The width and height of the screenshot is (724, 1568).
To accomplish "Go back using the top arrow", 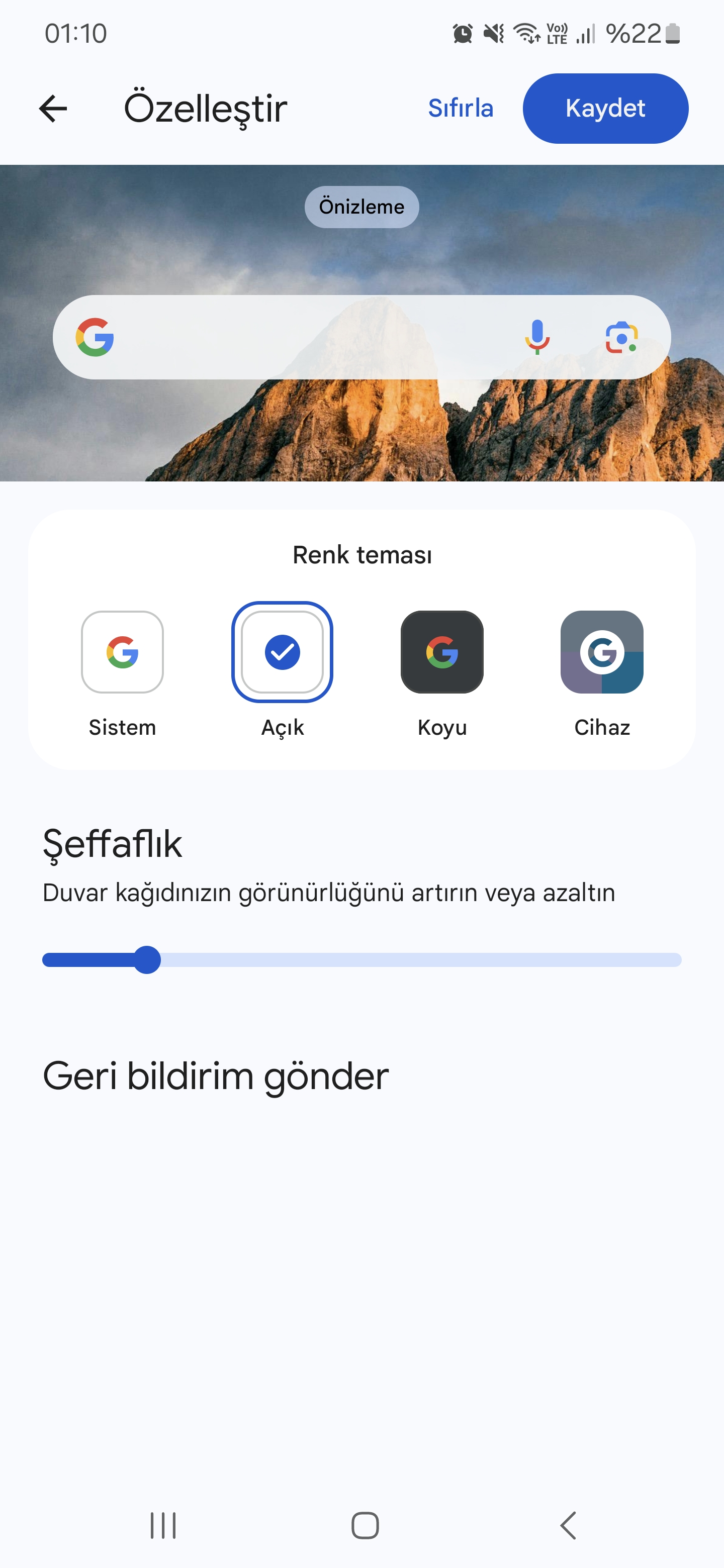I will pyautogui.click(x=53, y=109).
